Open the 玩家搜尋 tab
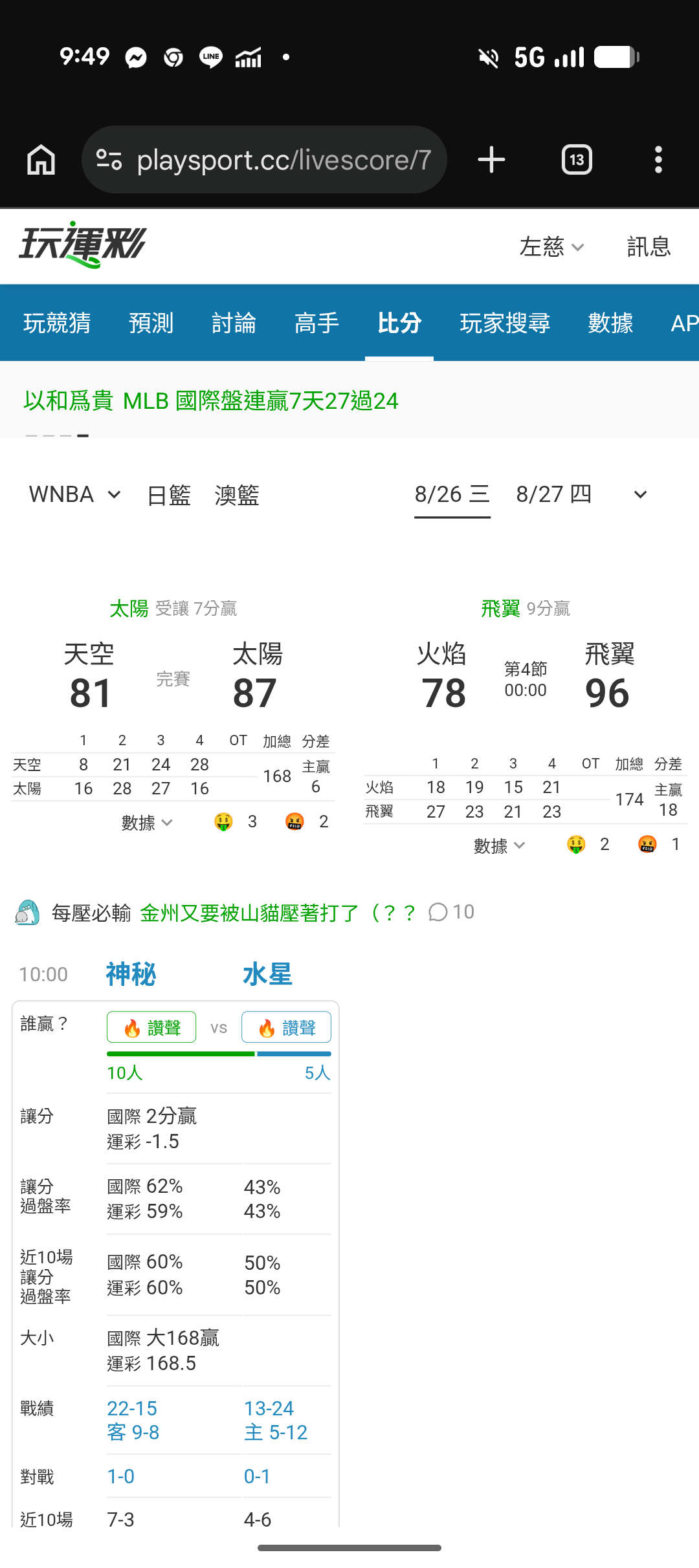Image resolution: width=699 pixels, height=1568 pixels. (x=505, y=323)
